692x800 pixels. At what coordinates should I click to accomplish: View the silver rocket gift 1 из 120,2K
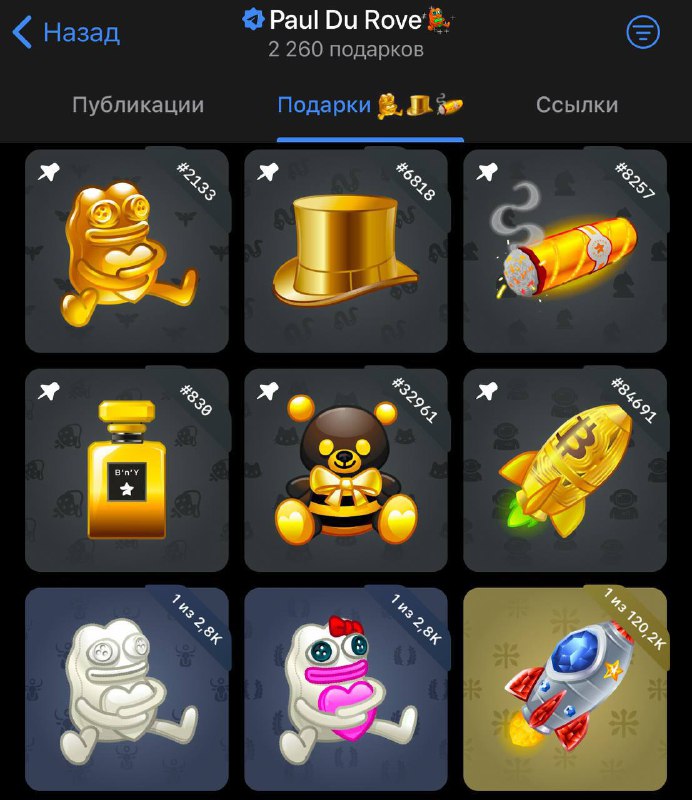click(x=565, y=689)
